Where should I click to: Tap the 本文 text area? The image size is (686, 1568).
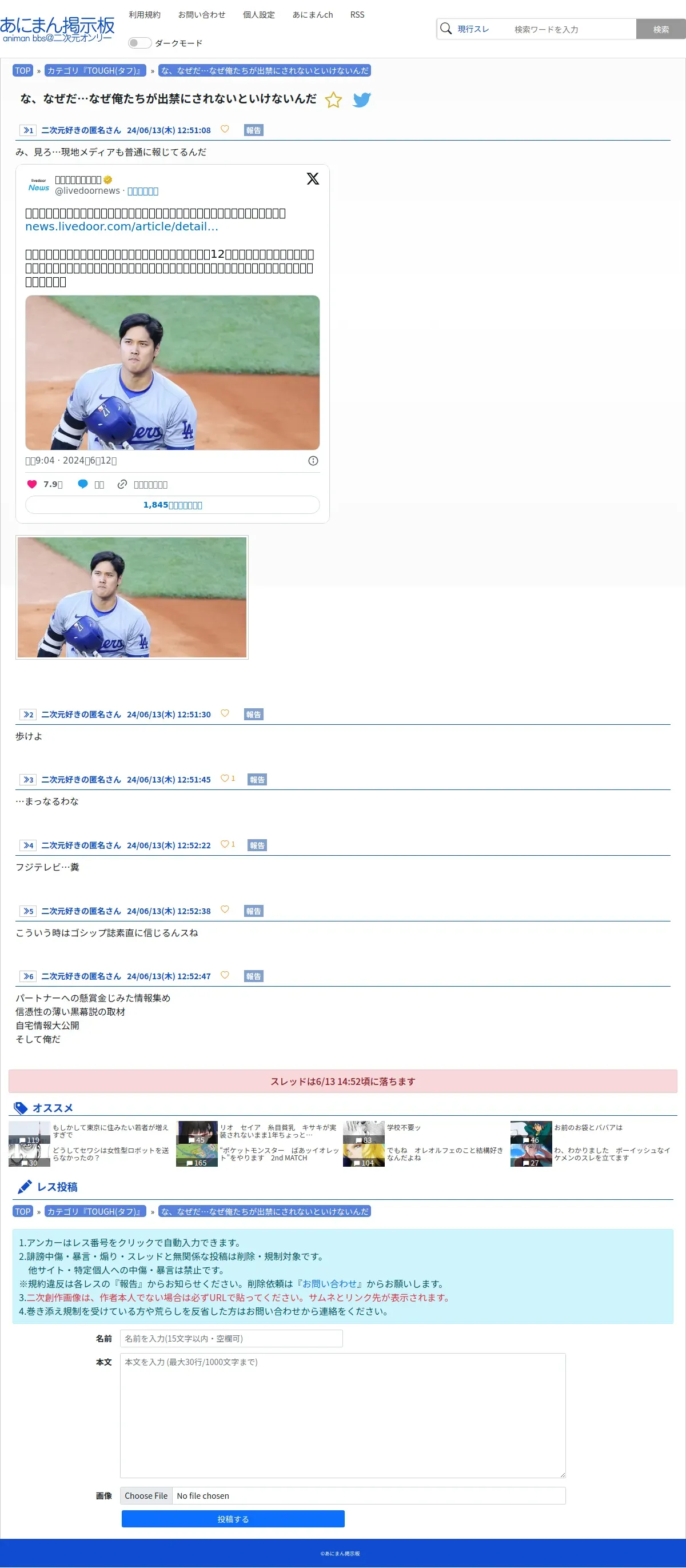[x=342, y=1415]
